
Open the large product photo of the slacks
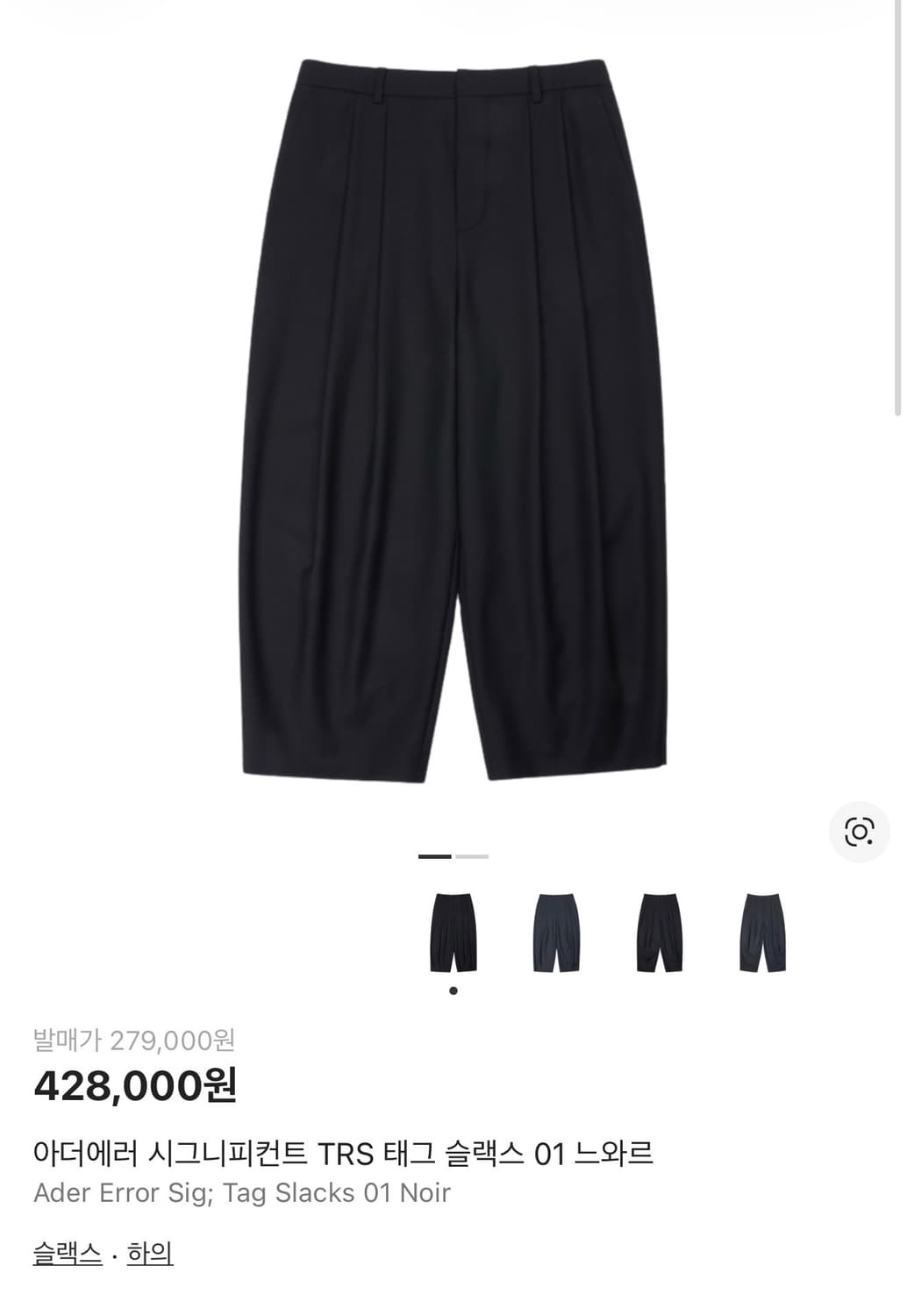(x=453, y=419)
